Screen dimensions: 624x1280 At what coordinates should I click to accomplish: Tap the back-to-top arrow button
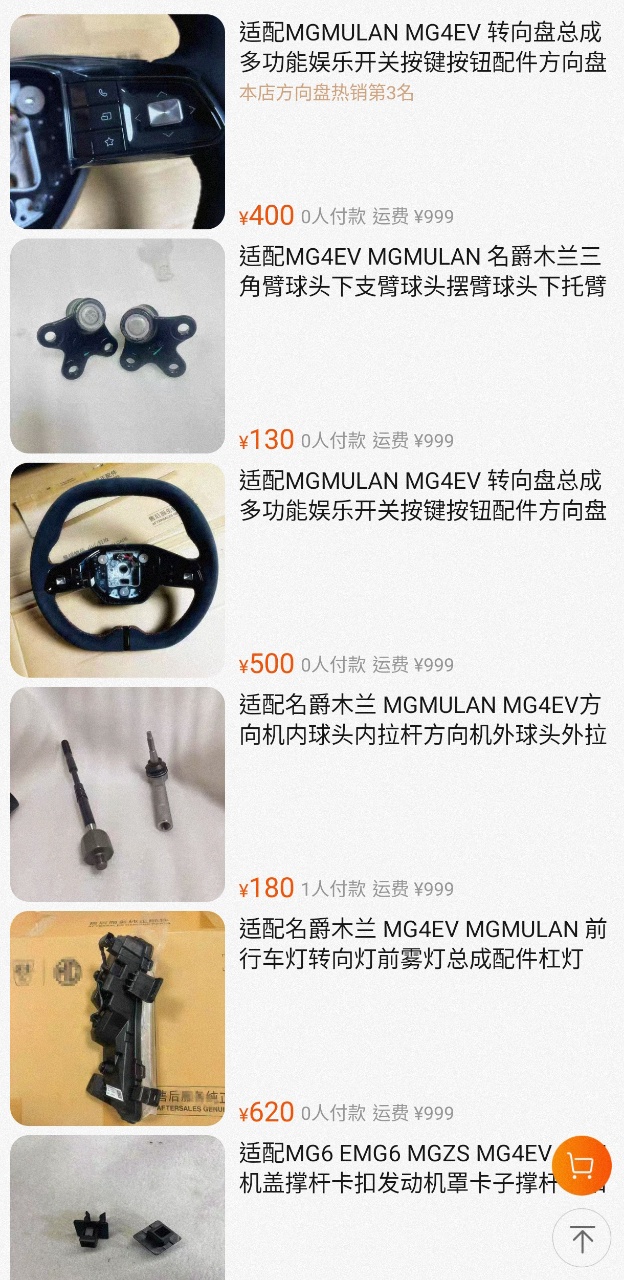(582, 1239)
